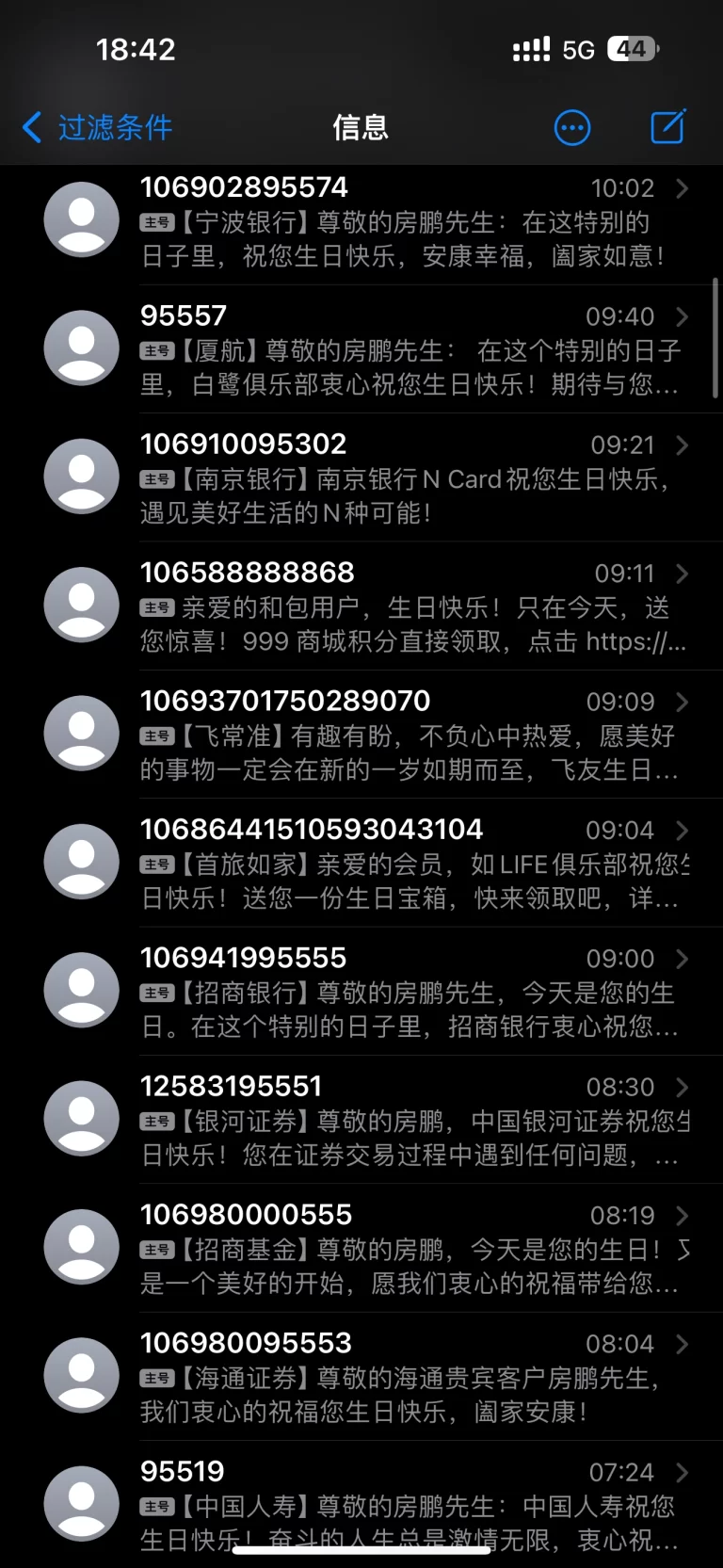Viewport: 723px width, 1568px height.
Task: Open the more options ellipsis menu
Action: [572, 127]
